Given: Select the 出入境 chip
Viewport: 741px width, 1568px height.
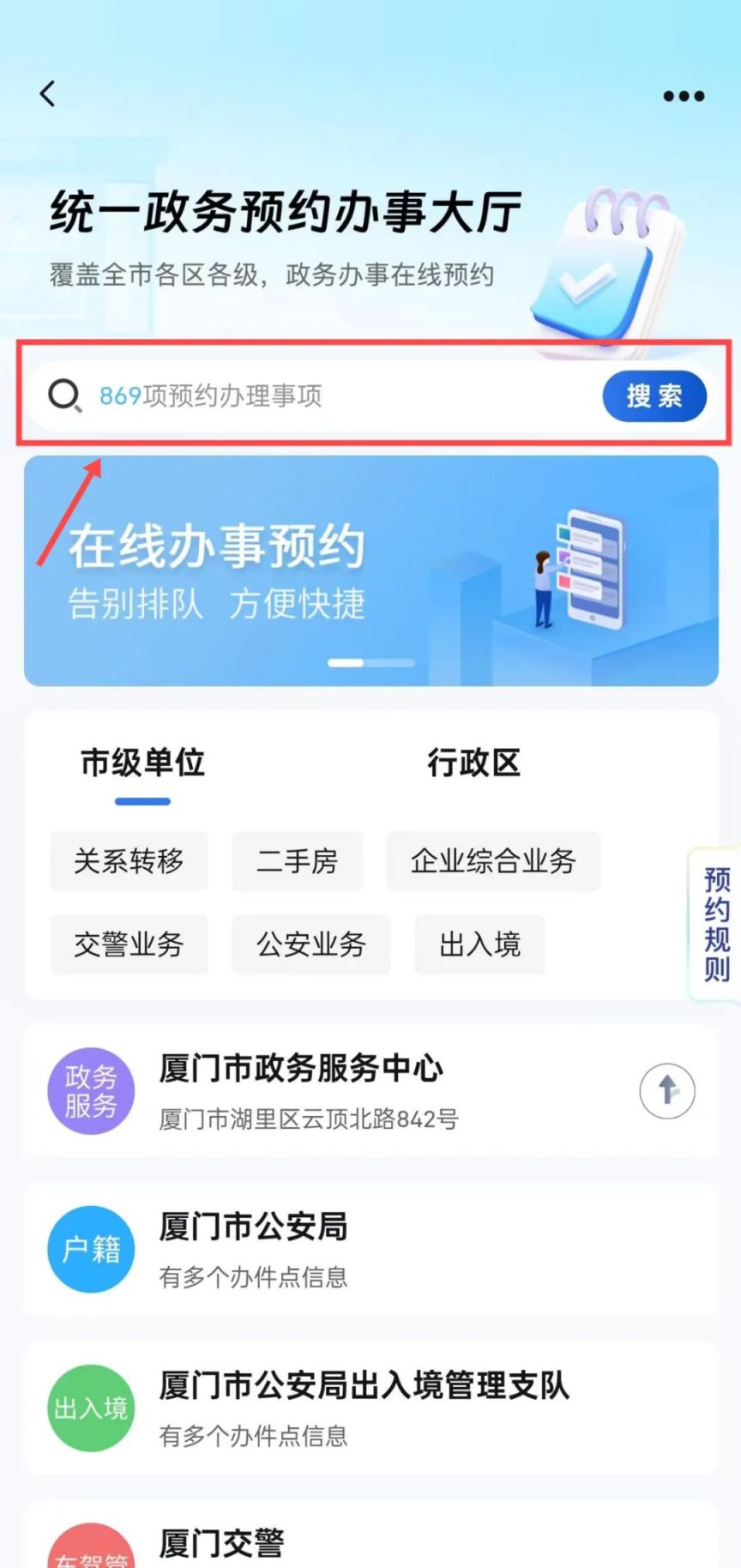Looking at the screenshot, I should [479, 944].
